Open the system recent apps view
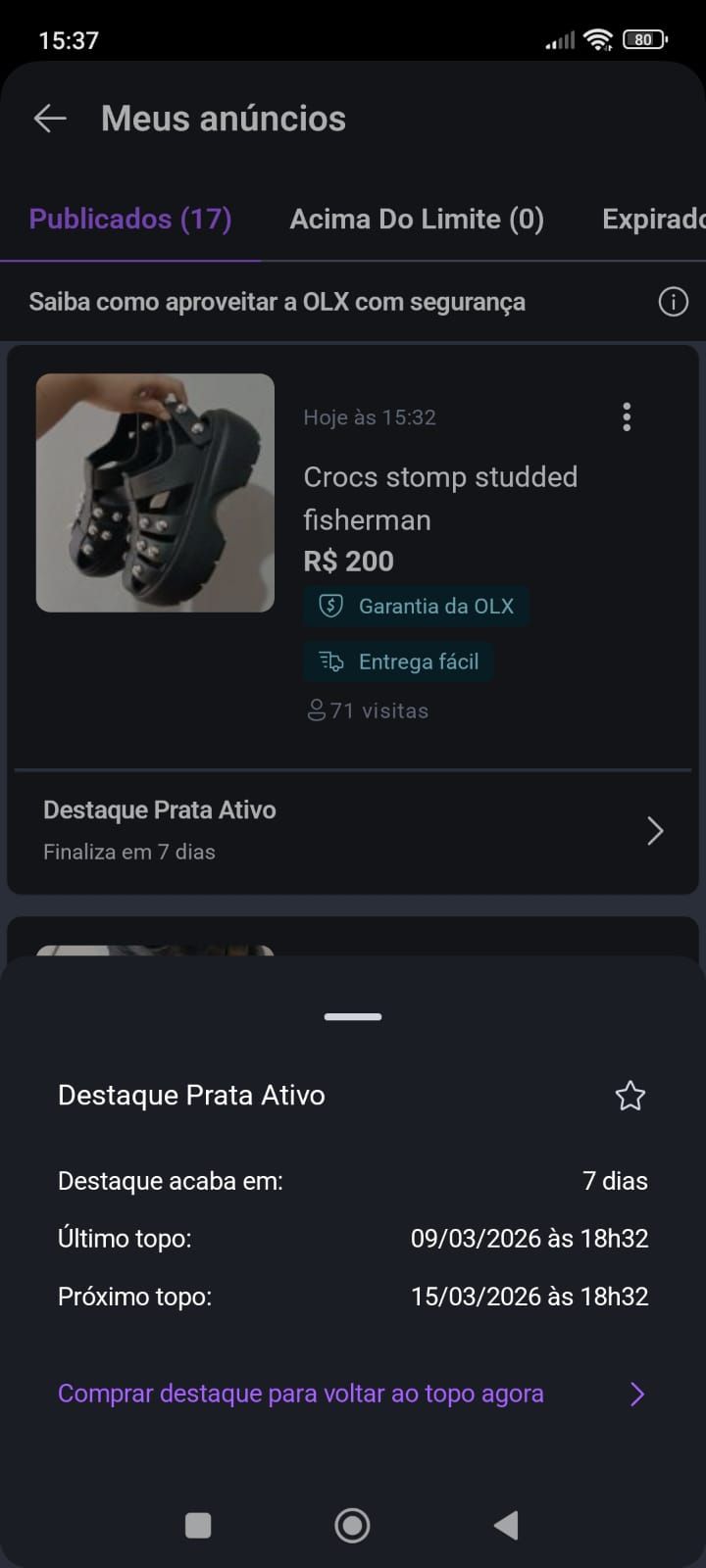The image size is (706, 1568). (x=198, y=1525)
